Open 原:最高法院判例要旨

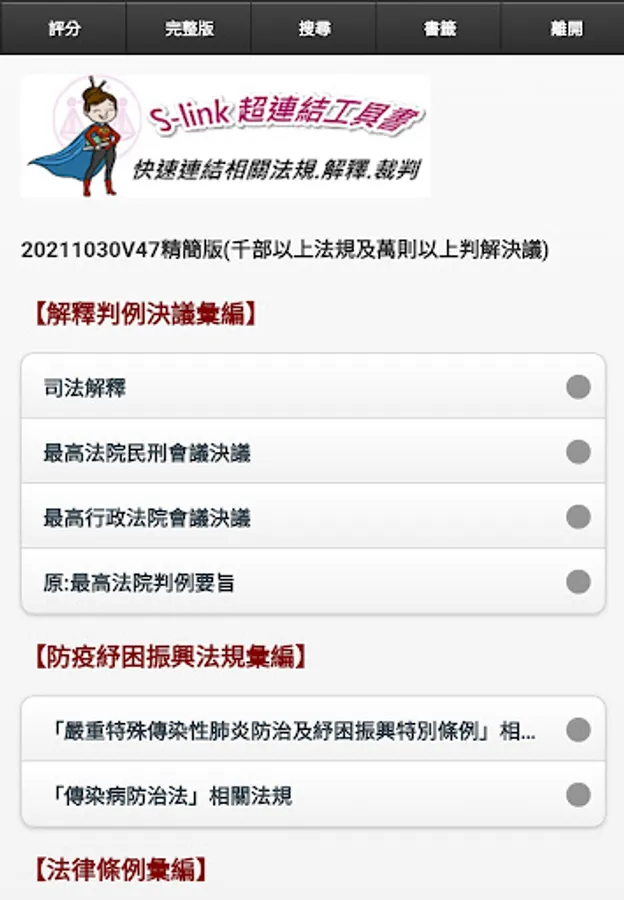[313, 581]
